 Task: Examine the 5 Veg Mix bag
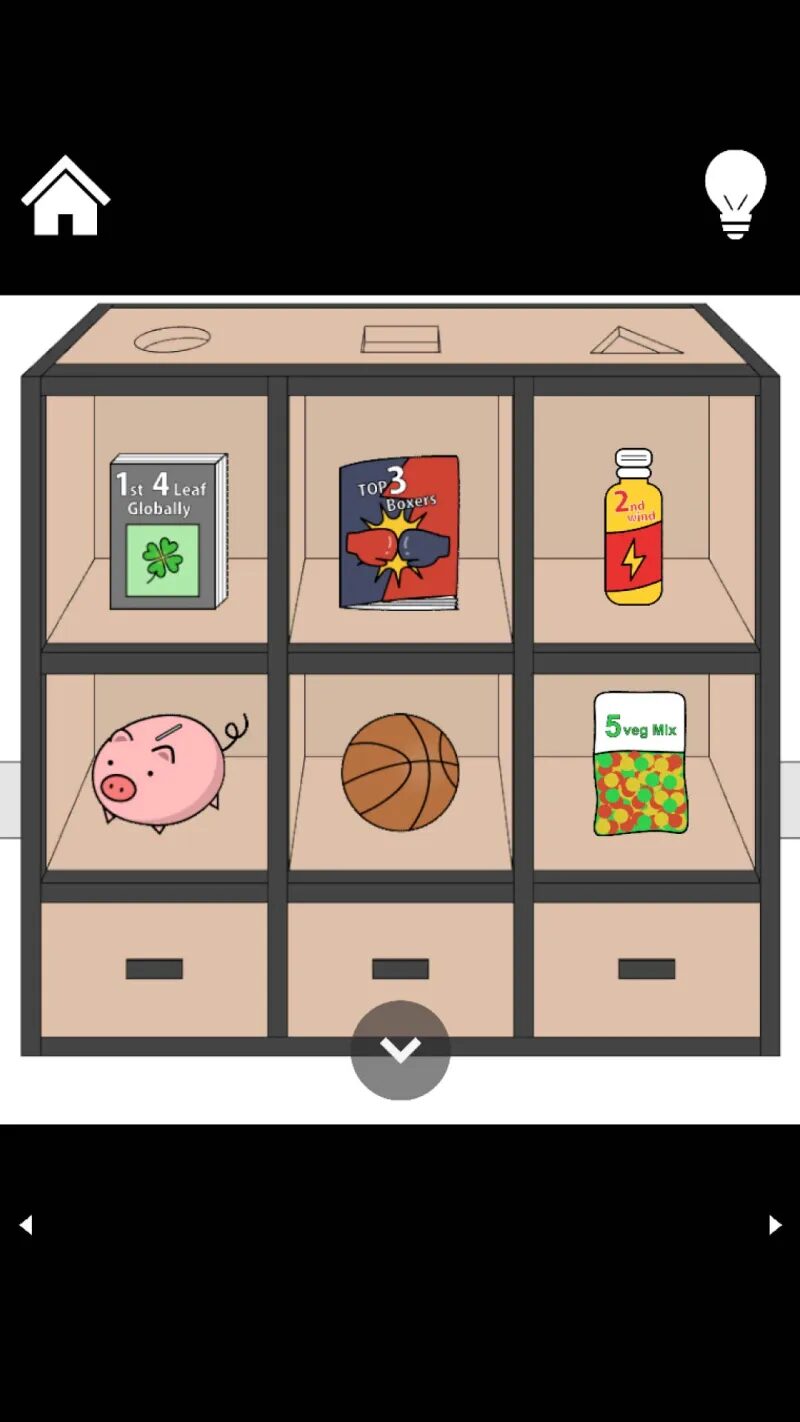pyautogui.click(x=640, y=764)
